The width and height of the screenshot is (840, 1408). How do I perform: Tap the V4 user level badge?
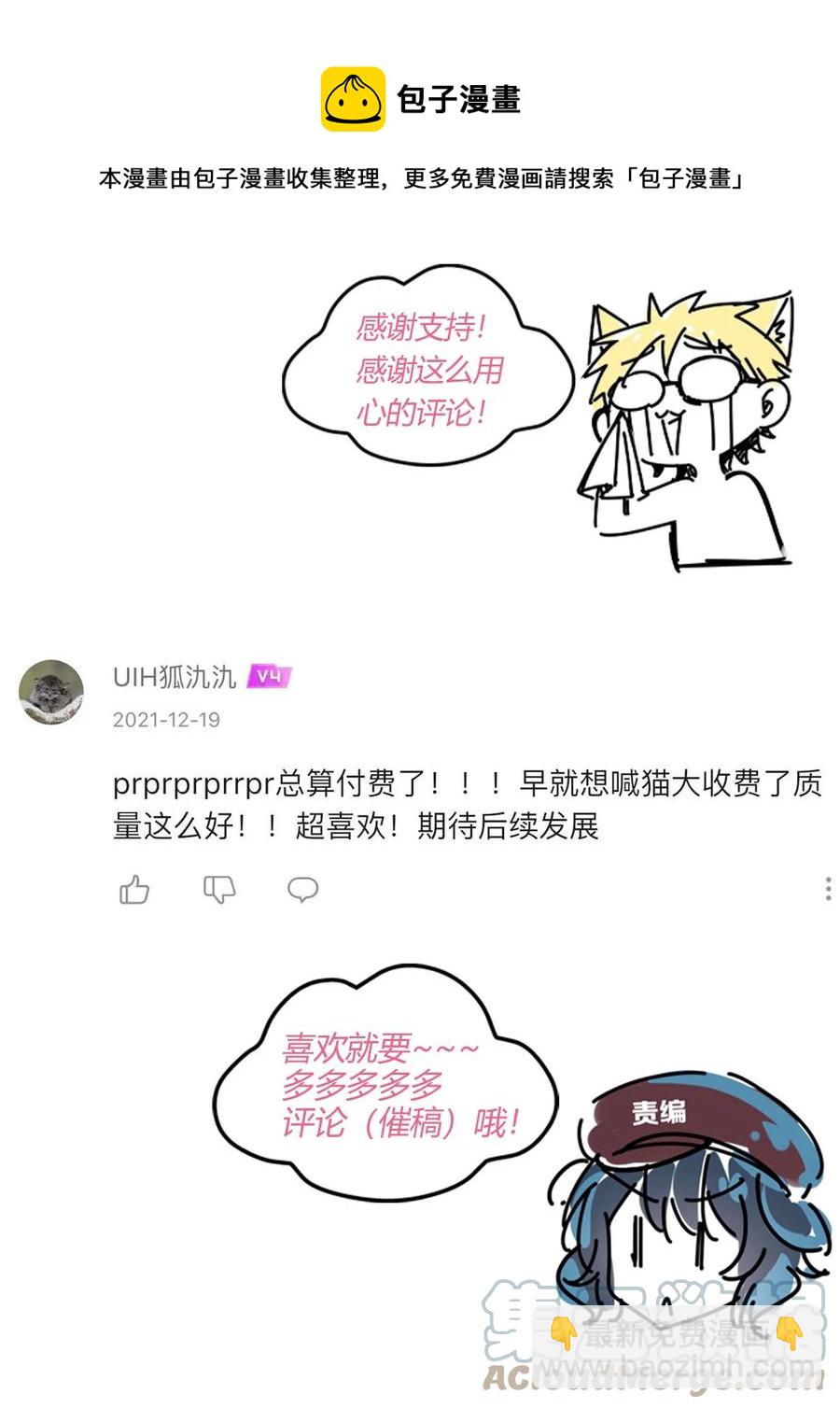coord(268,675)
